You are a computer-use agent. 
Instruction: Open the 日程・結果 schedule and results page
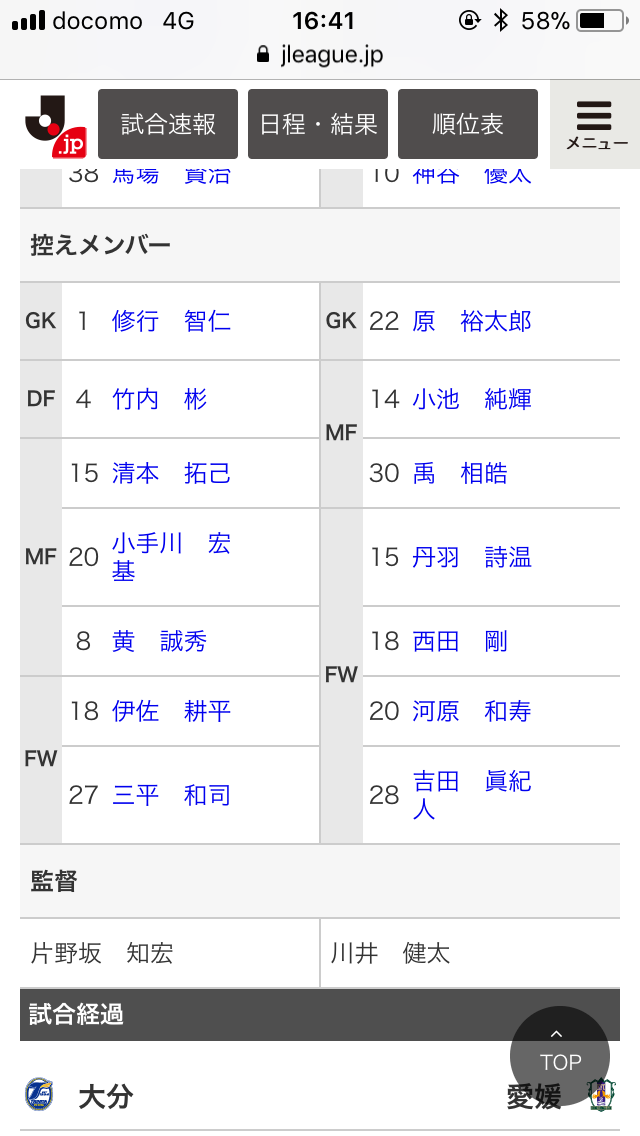318,124
